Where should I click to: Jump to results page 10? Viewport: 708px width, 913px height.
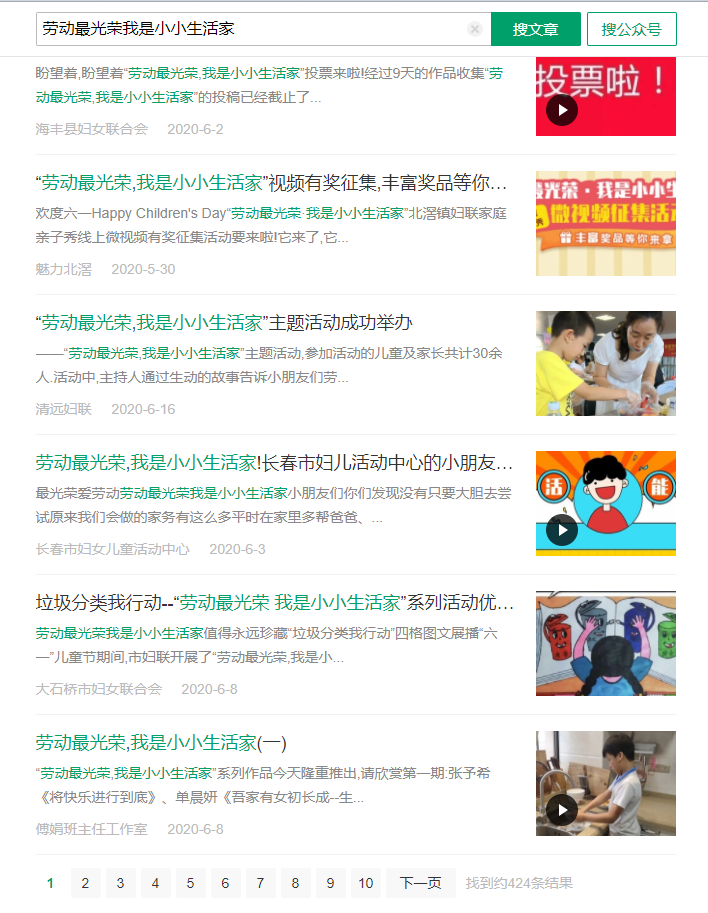pyautogui.click(x=365, y=883)
